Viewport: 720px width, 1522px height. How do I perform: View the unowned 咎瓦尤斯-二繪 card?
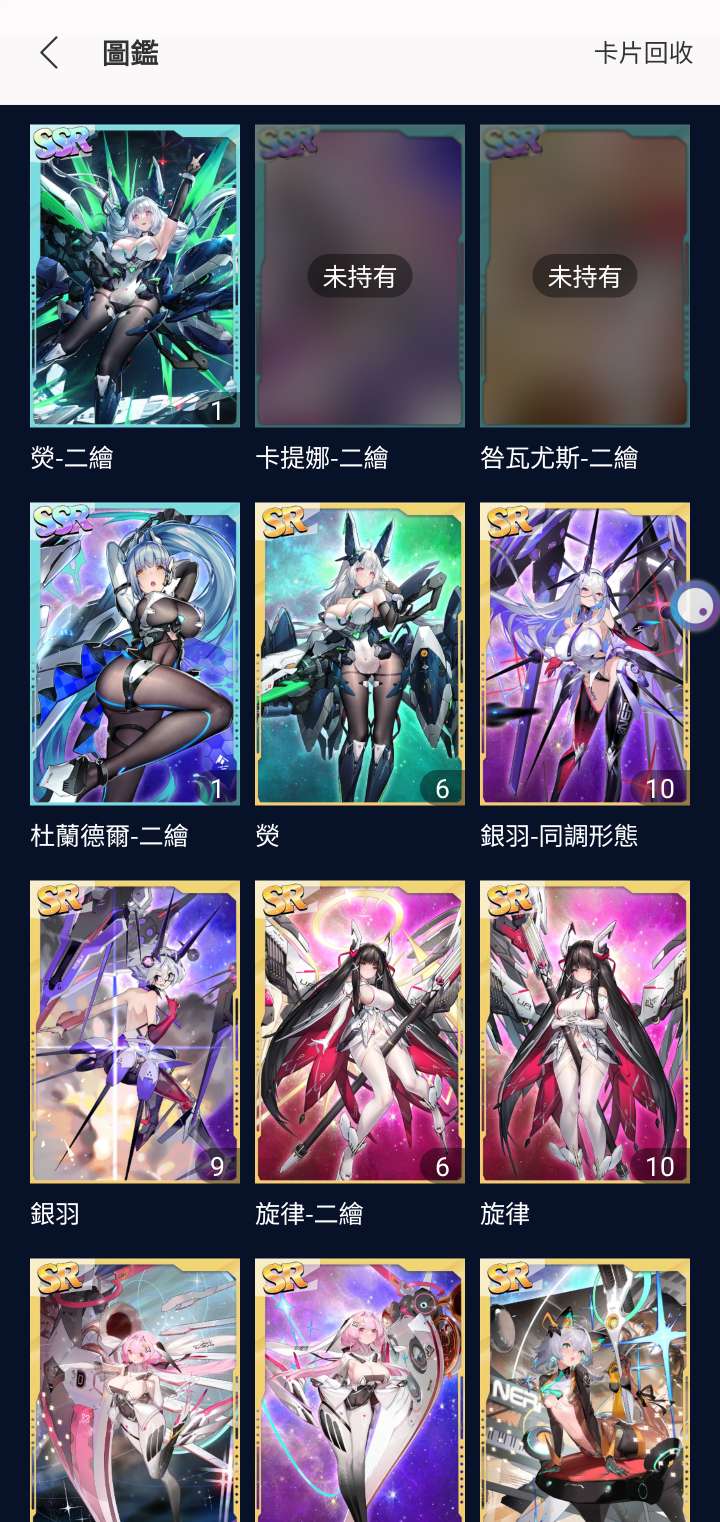tap(585, 276)
